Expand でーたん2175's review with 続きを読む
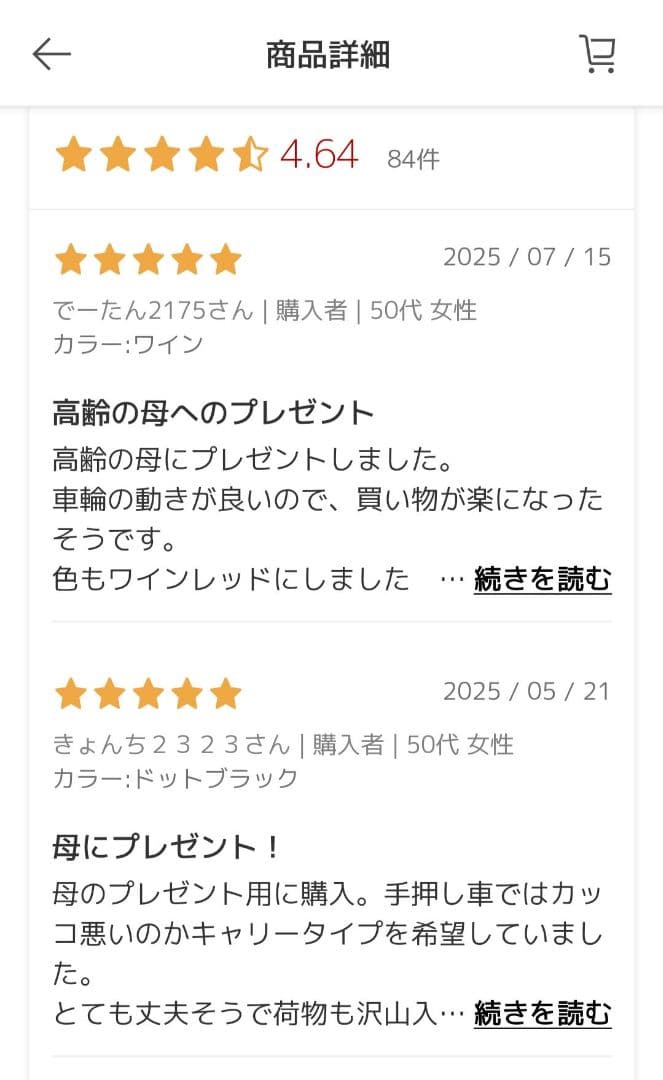 tap(542, 579)
